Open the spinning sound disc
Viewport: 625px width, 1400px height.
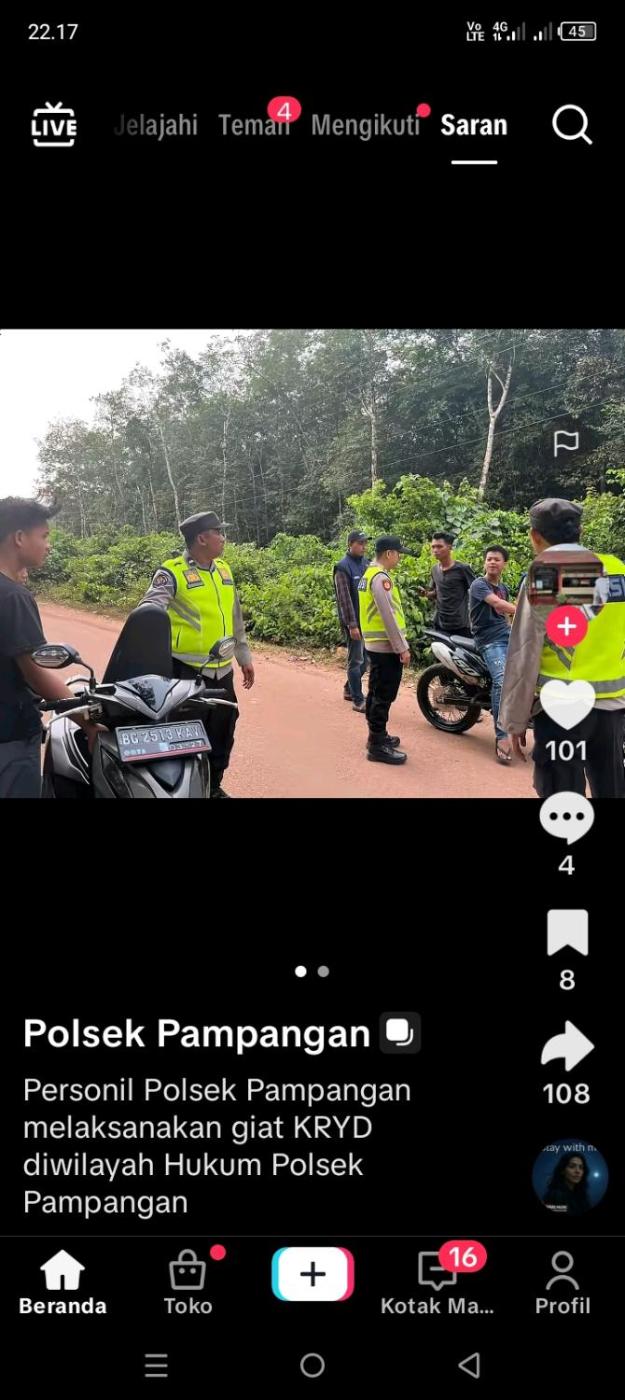(x=569, y=1177)
